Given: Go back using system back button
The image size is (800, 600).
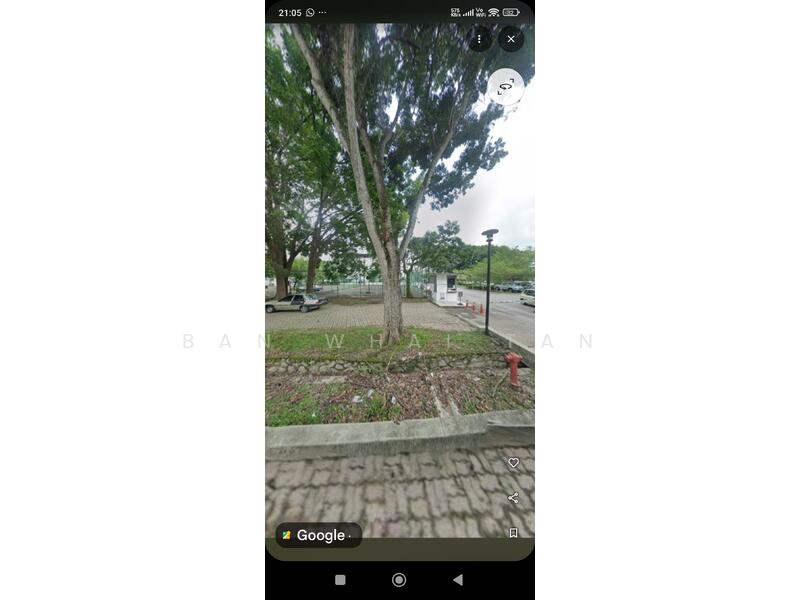Looking at the screenshot, I should click(x=458, y=580).
